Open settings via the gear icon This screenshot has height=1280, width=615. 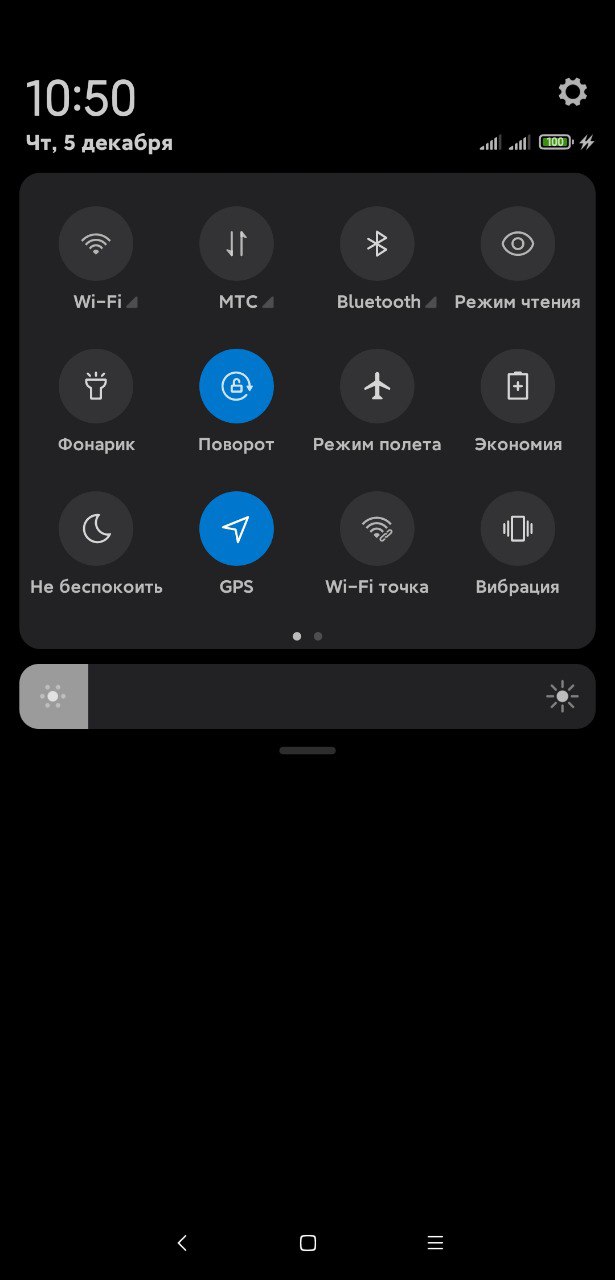coord(572,93)
